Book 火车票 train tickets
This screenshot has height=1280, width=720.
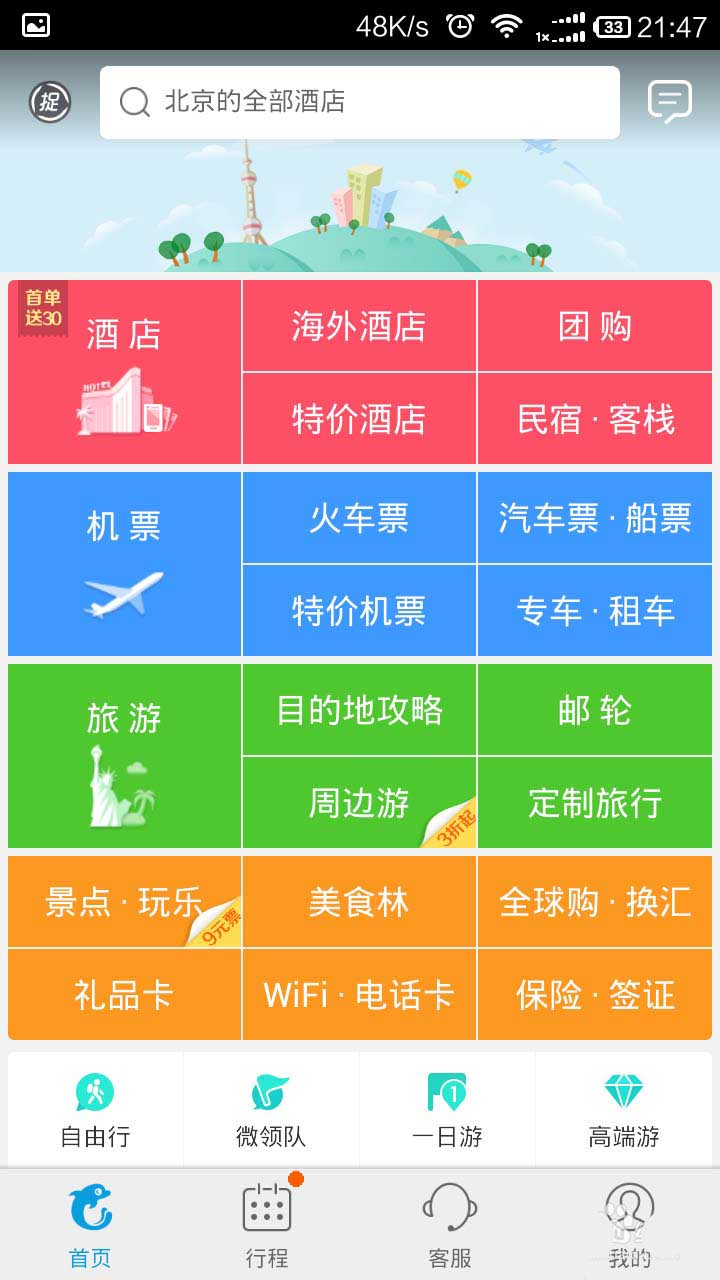359,518
